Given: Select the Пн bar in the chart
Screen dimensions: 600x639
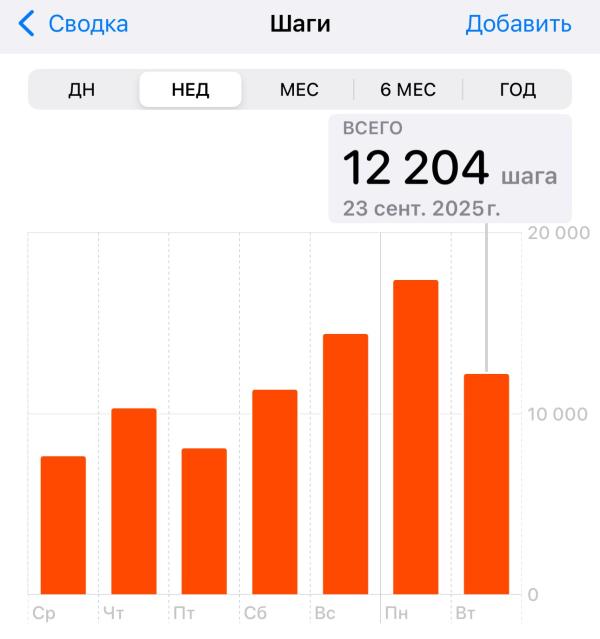Looking at the screenshot, I should [416, 437].
